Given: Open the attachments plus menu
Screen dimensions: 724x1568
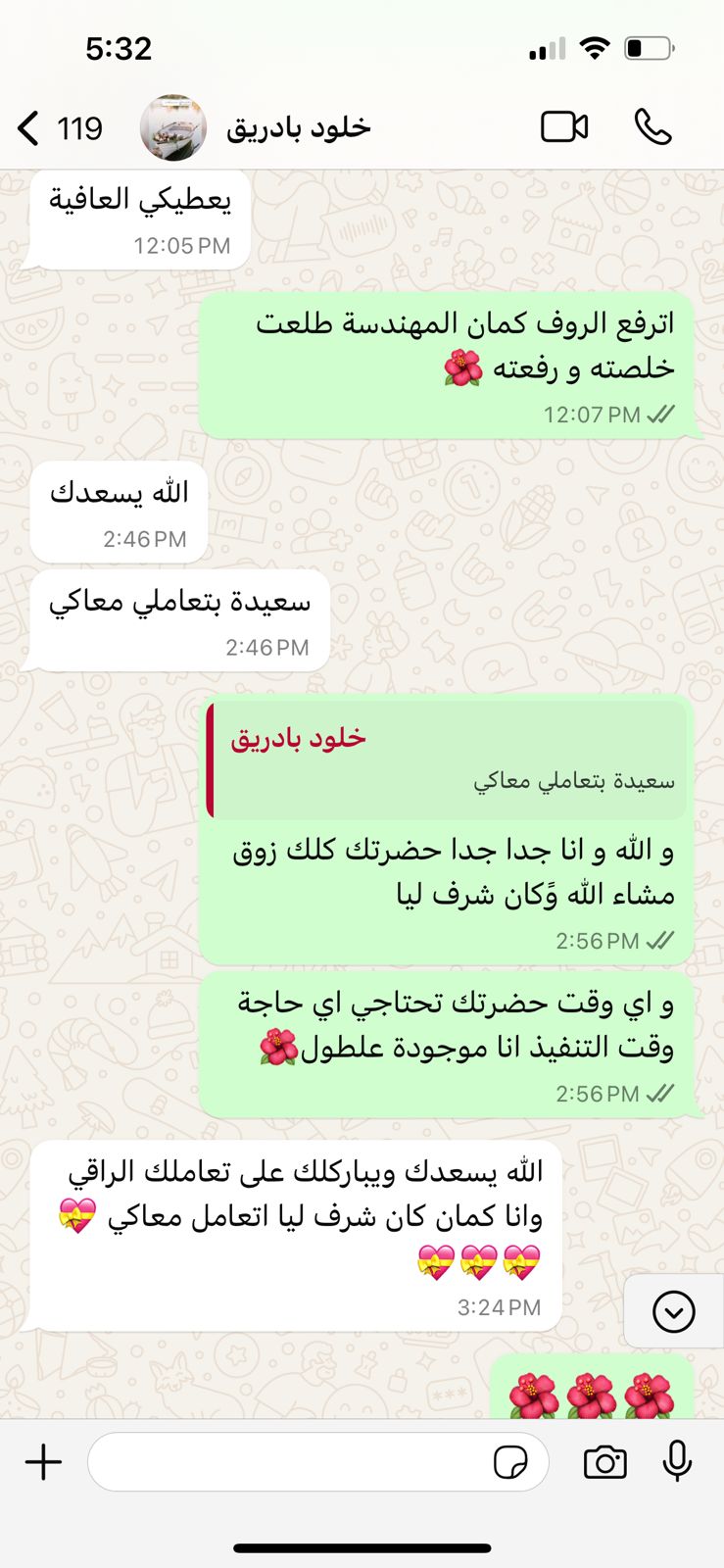Looking at the screenshot, I should point(44,1462).
